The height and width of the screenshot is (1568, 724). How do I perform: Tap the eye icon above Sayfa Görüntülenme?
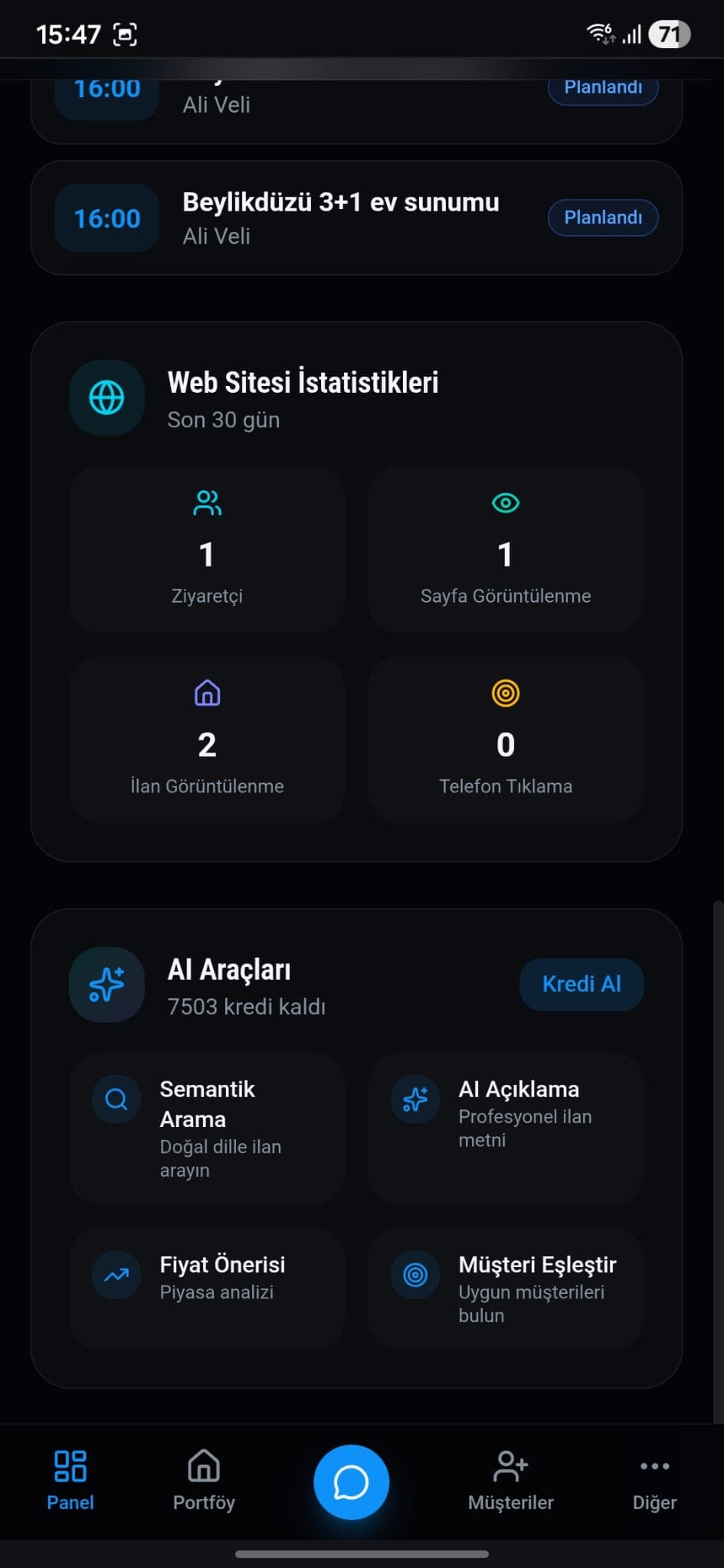[506, 503]
